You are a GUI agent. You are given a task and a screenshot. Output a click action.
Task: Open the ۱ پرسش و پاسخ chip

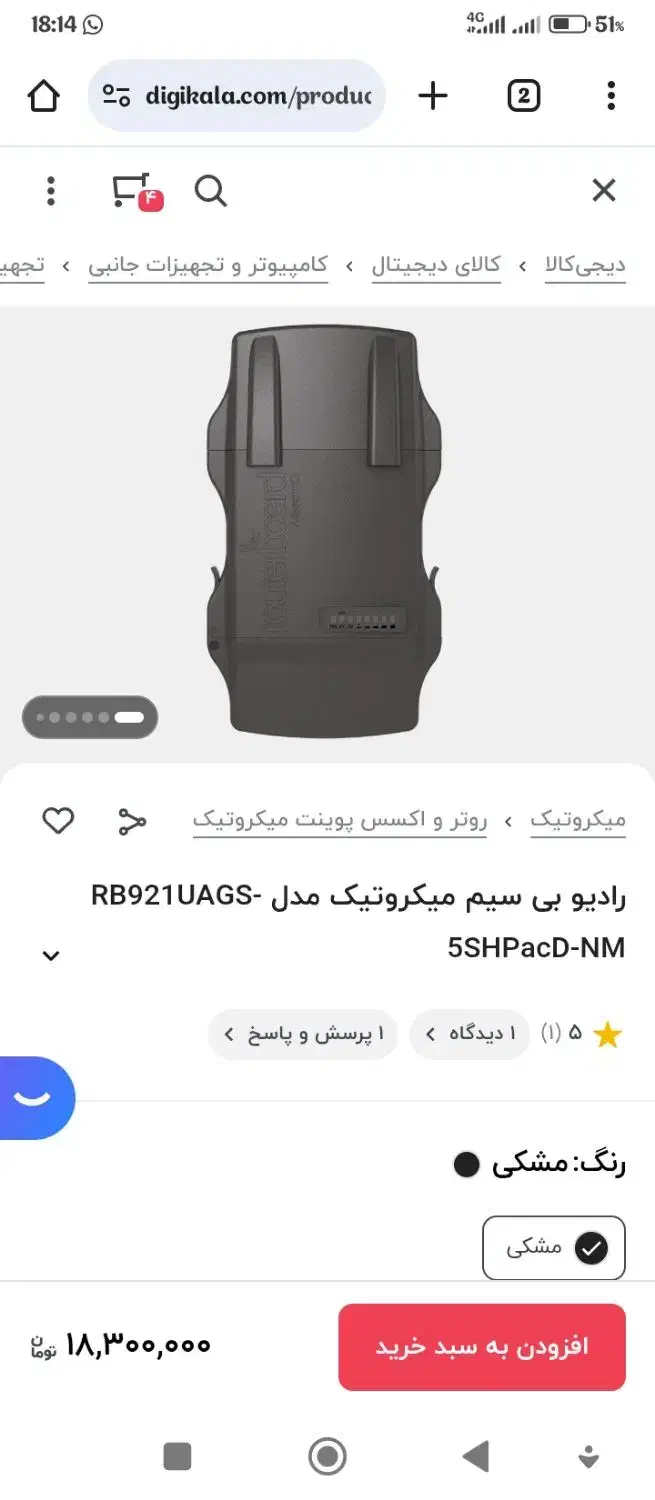click(x=303, y=1034)
